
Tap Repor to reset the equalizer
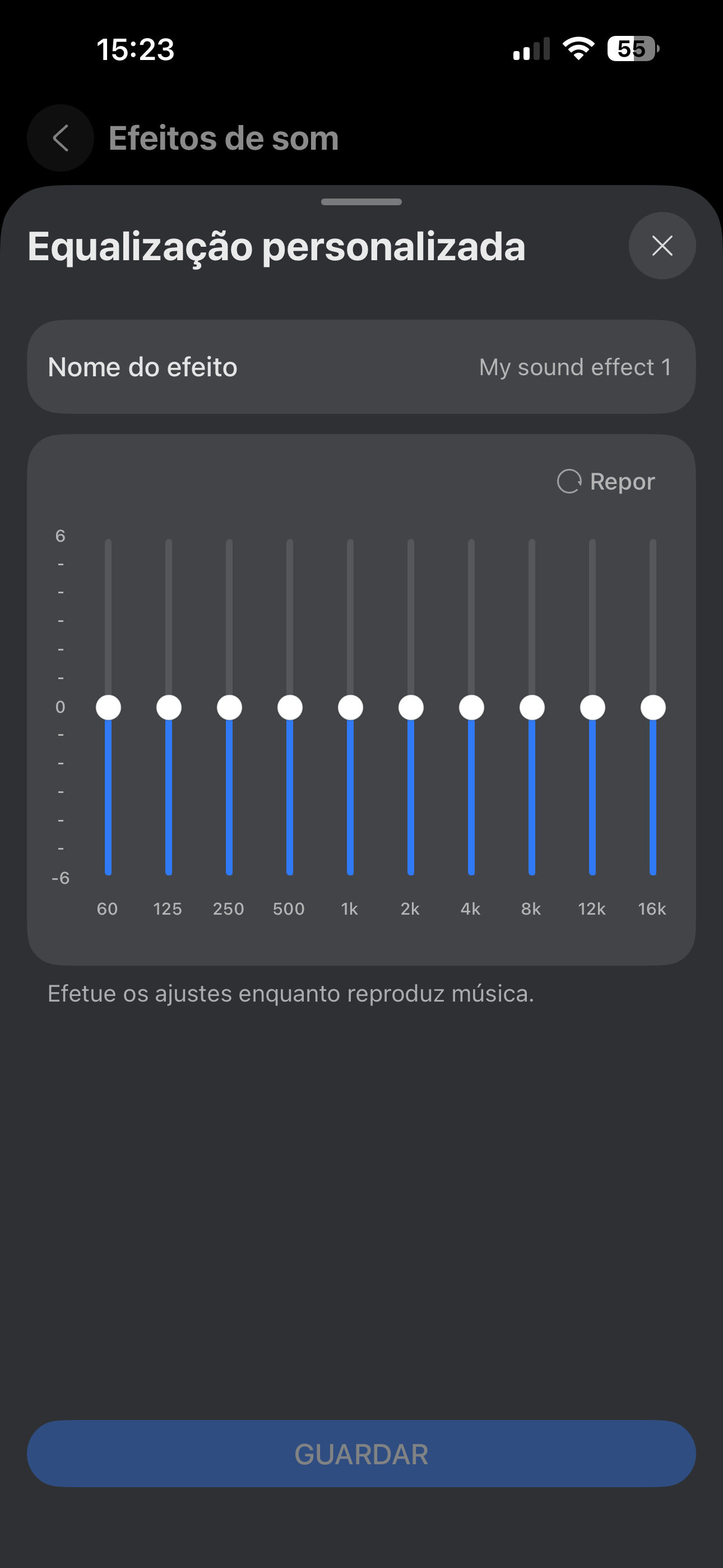click(606, 482)
